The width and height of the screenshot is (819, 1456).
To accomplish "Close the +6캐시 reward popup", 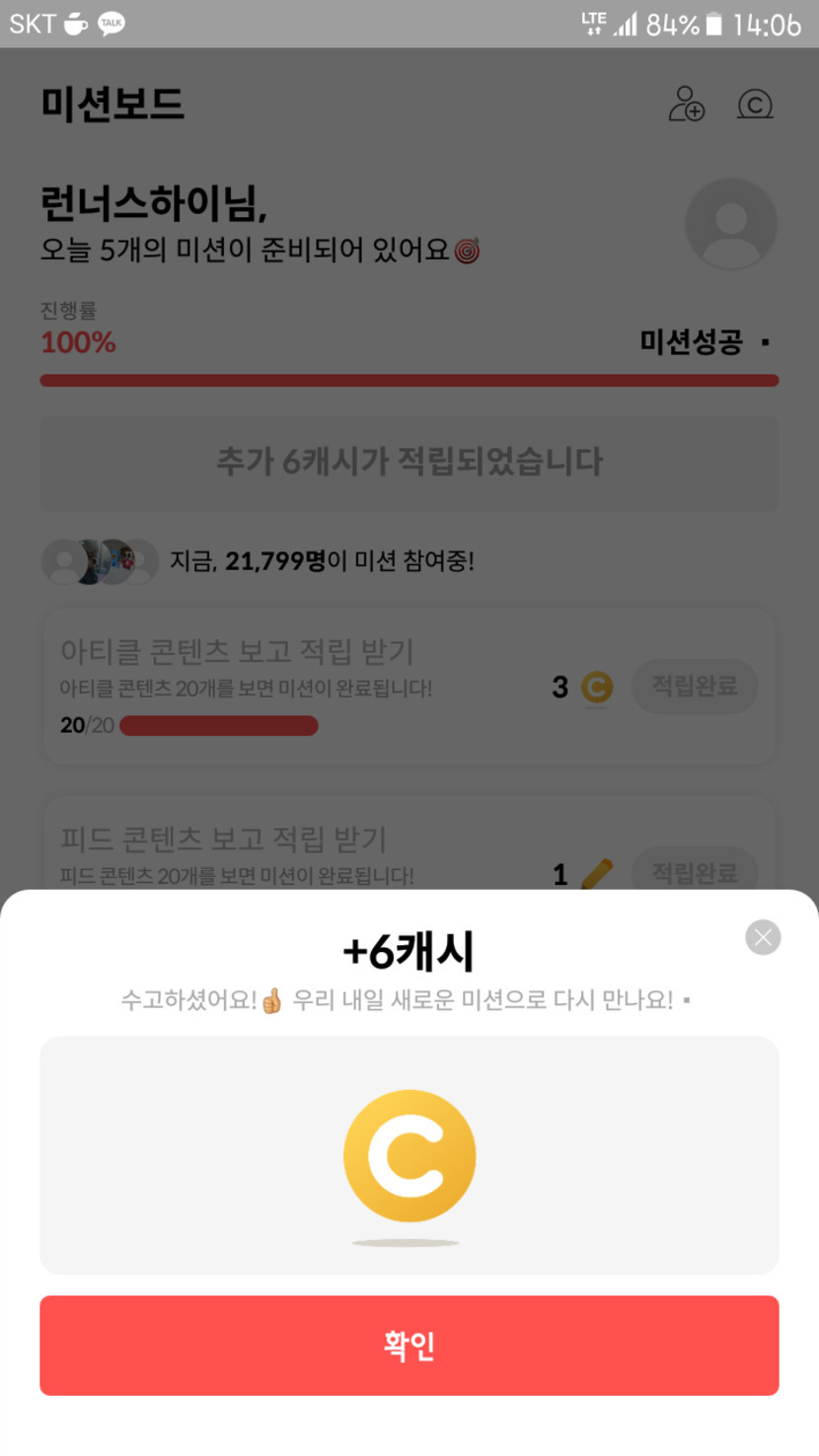I will coord(763,937).
